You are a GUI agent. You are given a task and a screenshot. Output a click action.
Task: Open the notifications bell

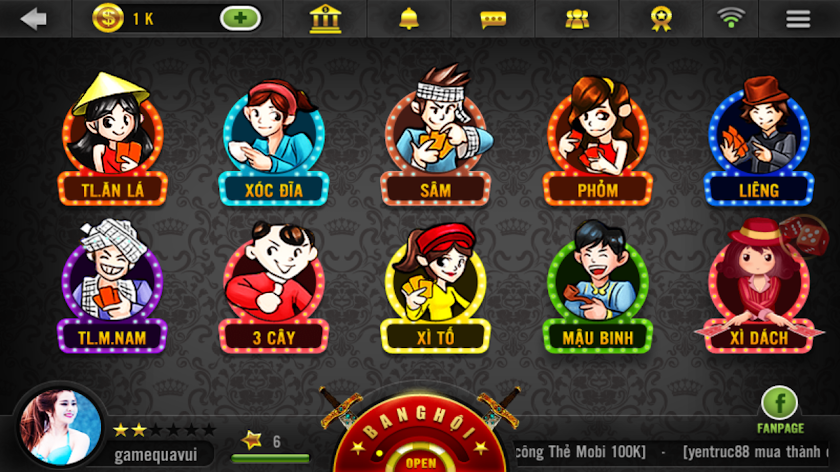(x=409, y=19)
